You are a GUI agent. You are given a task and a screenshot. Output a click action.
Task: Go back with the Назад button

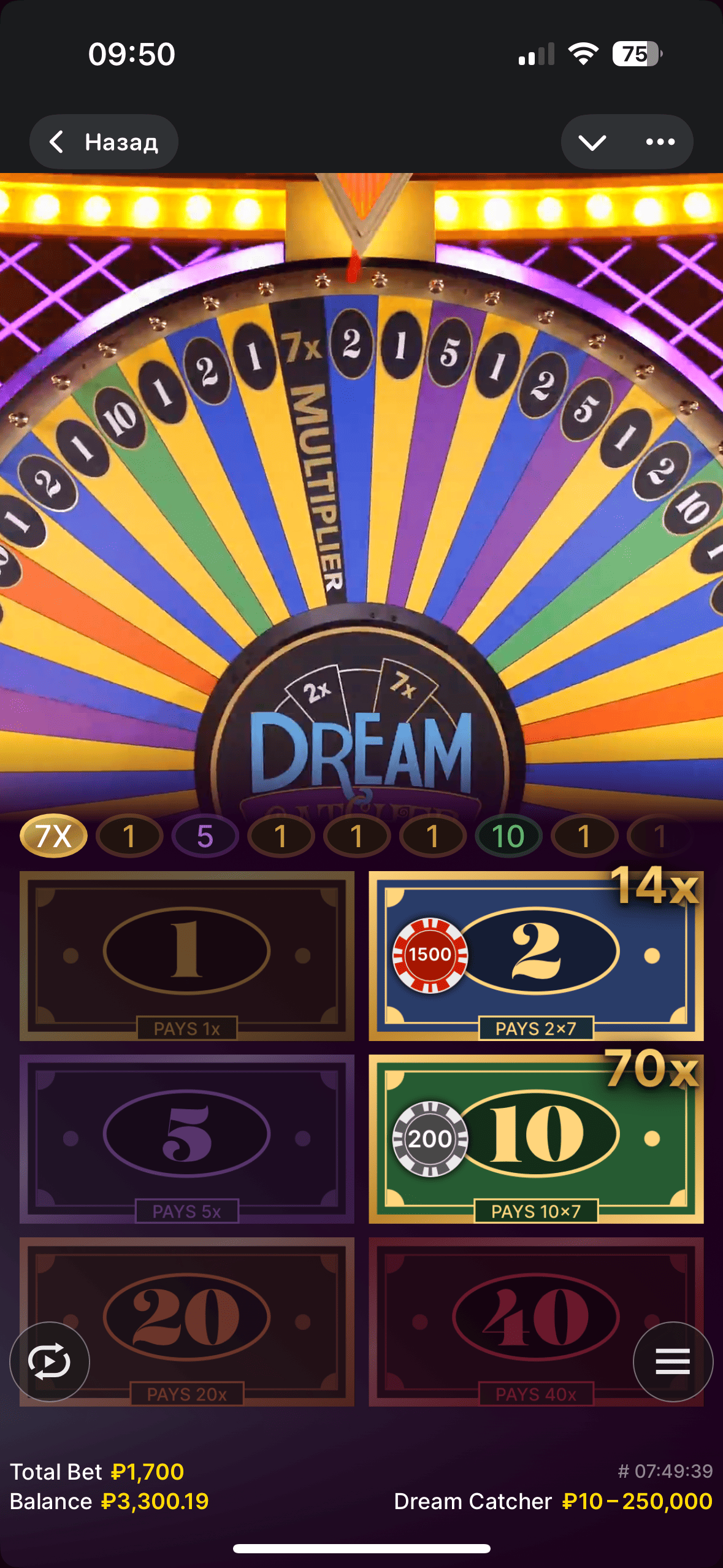point(104,142)
